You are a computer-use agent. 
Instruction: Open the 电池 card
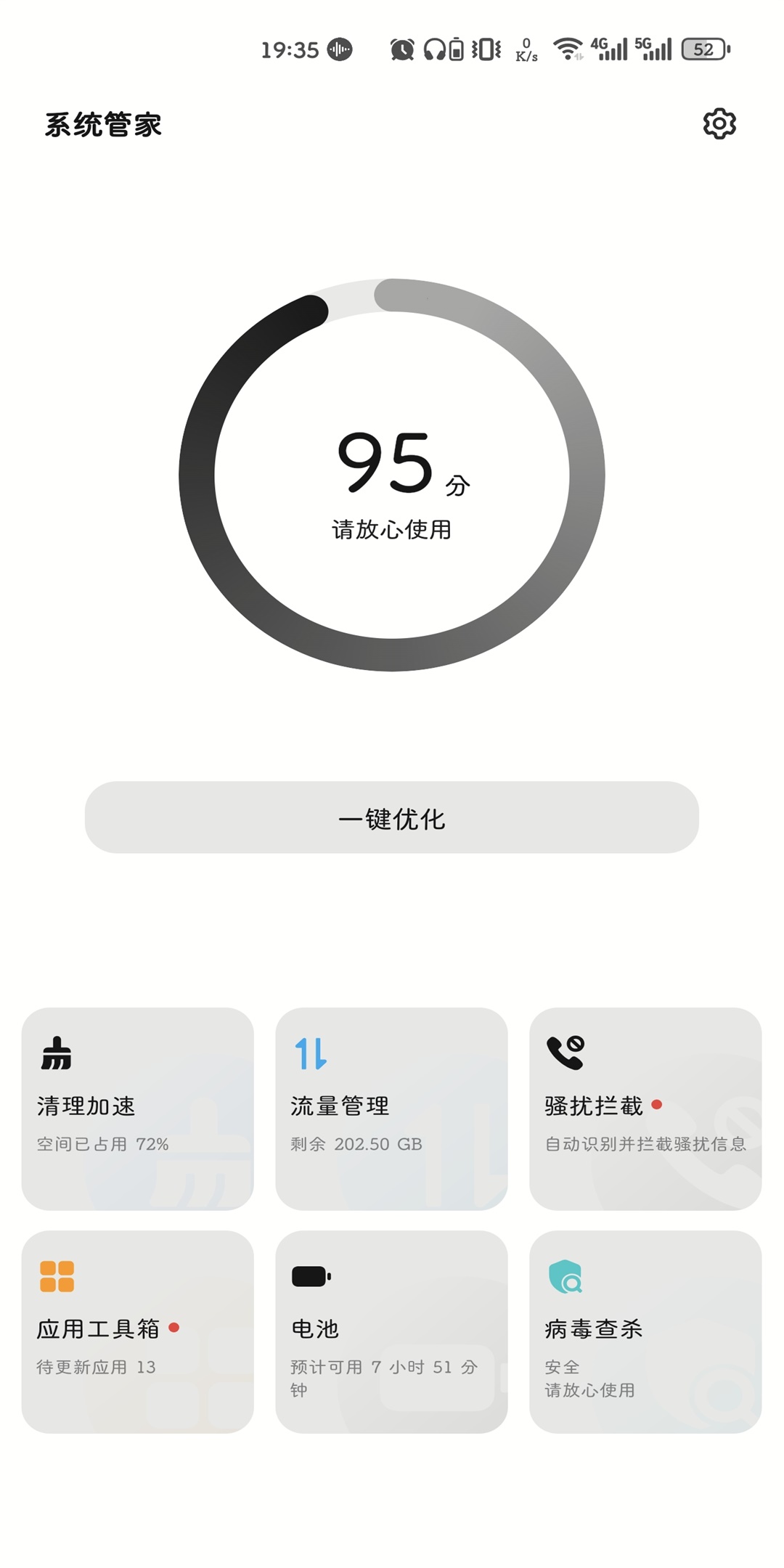click(392, 1331)
